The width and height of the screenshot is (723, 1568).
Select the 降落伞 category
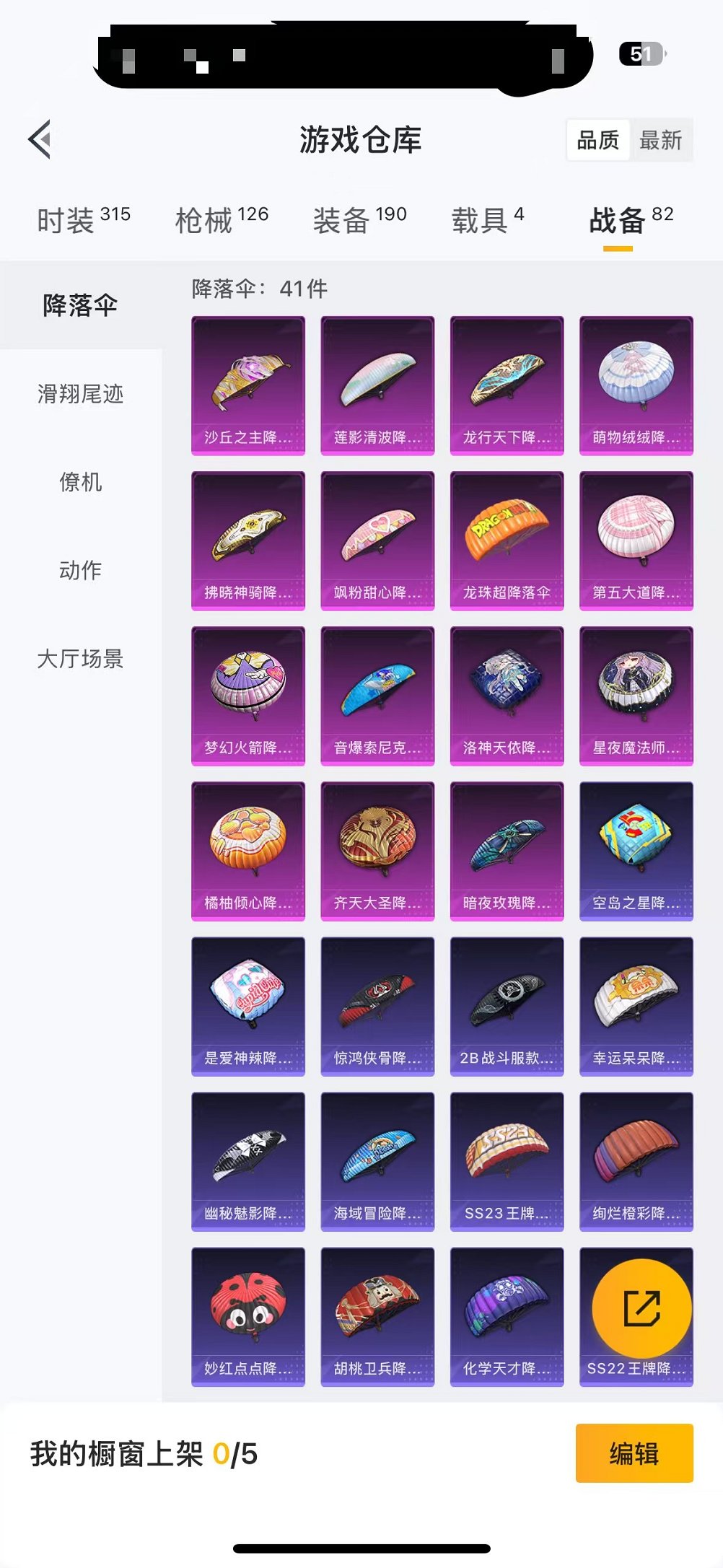[x=80, y=305]
